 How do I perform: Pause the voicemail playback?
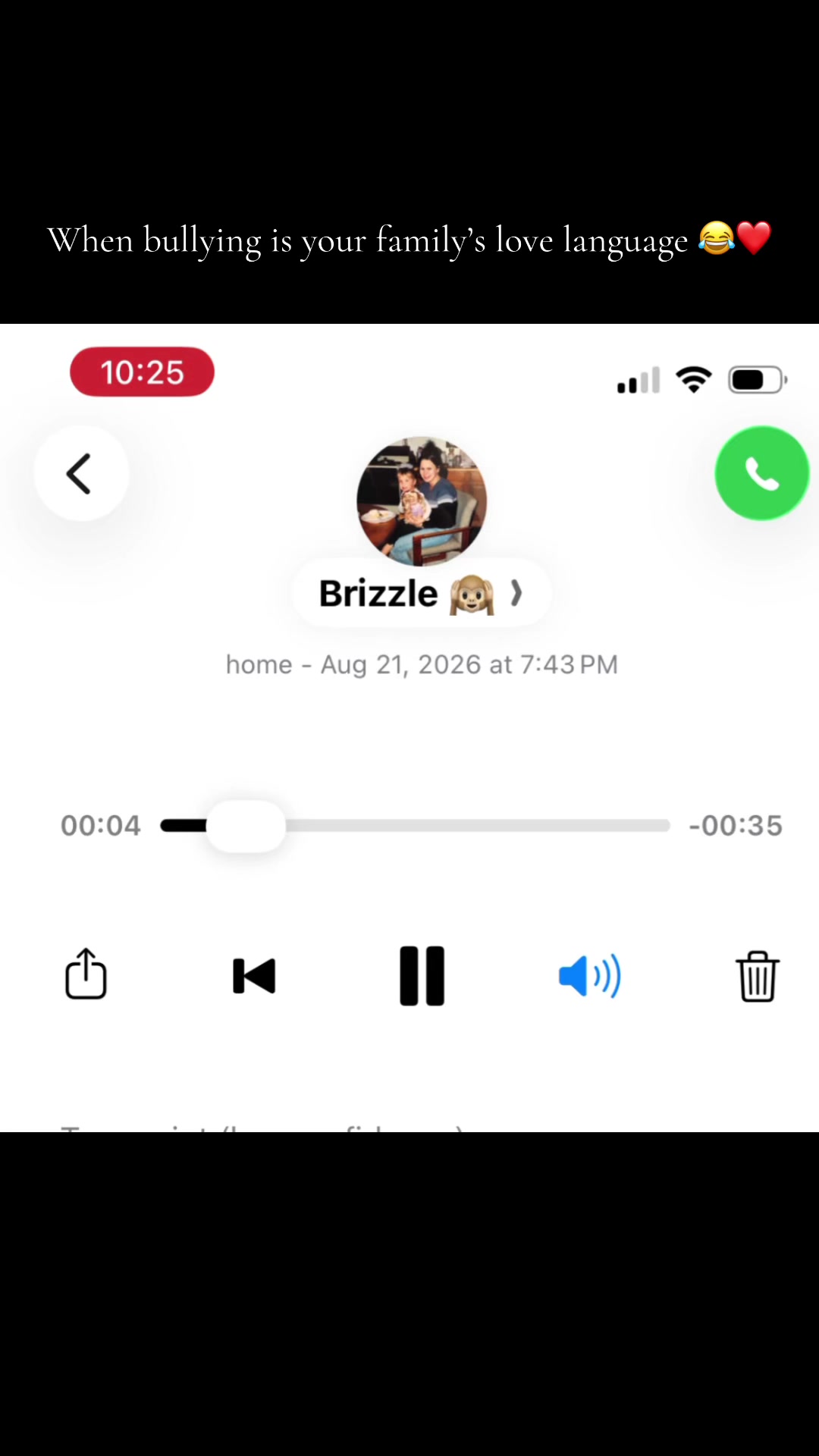(422, 976)
